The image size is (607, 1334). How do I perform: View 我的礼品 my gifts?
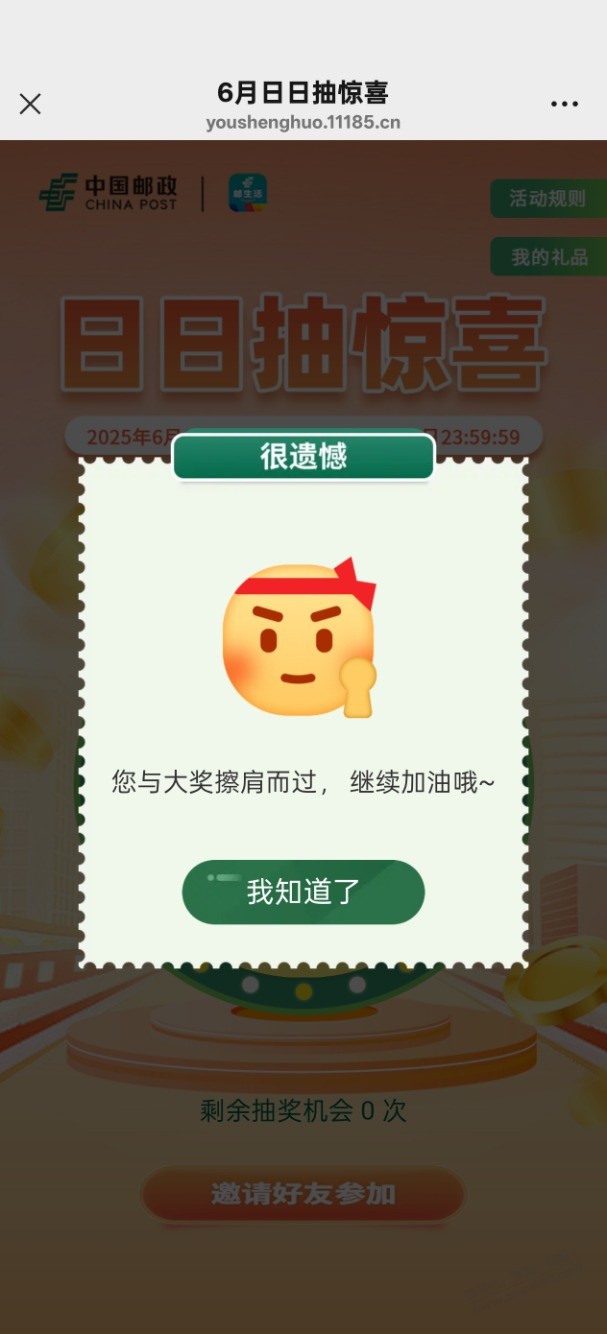[x=548, y=257]
